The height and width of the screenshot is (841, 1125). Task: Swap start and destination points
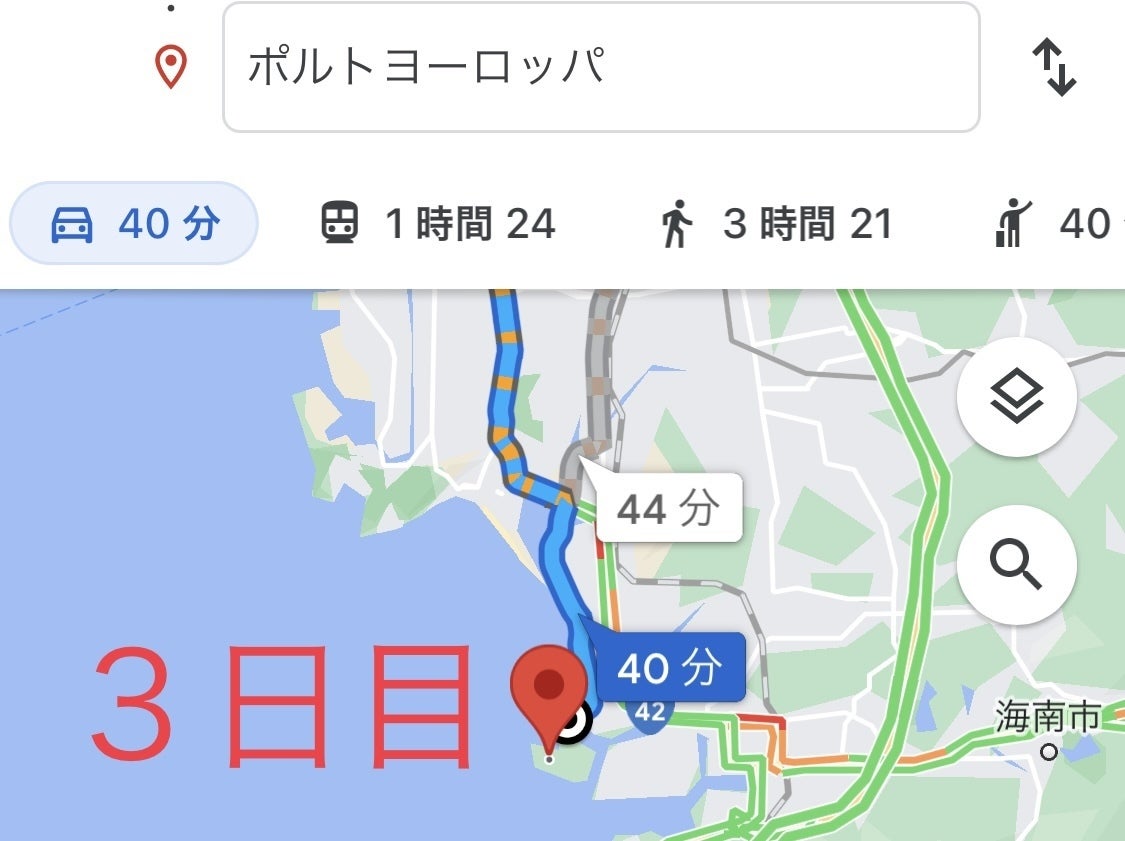pyautogui.click(x=1053, y=67)
